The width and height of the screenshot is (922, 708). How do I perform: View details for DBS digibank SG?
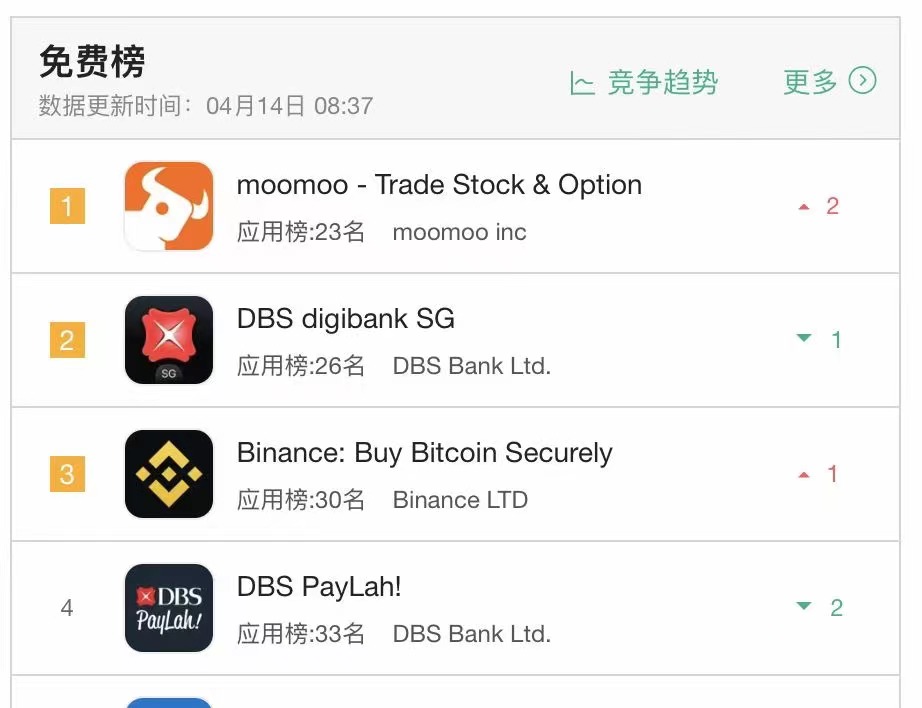coord(345,320)
